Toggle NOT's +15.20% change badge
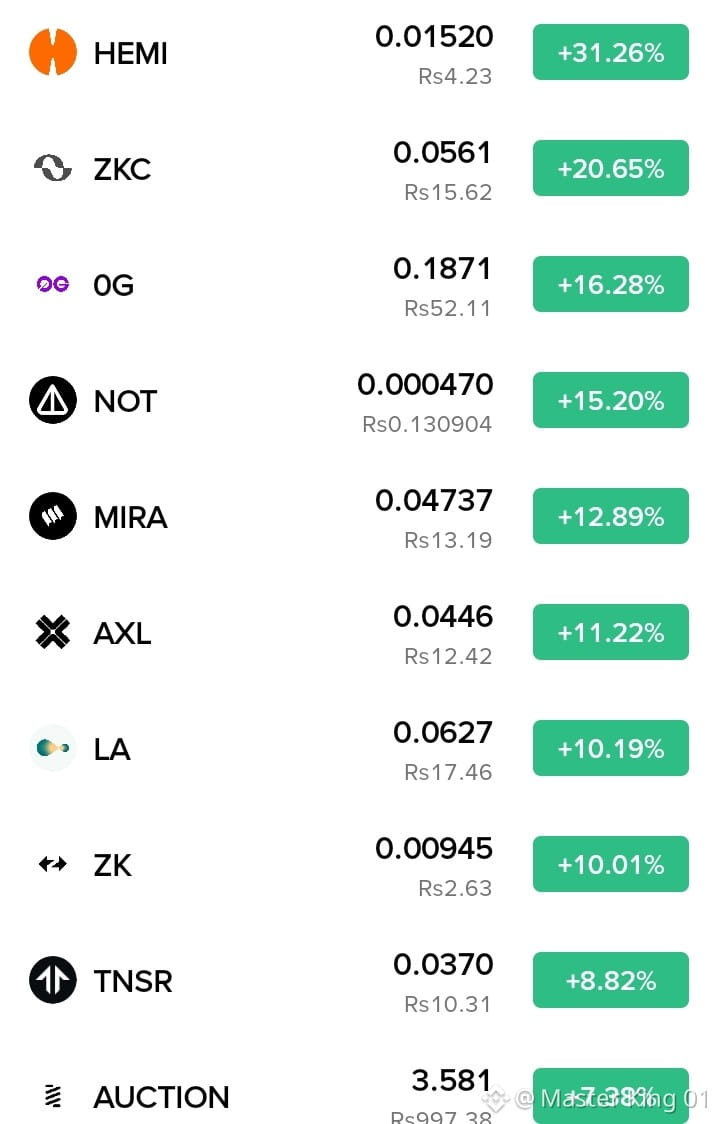The image size is (719, 1124). coord(611,401)
